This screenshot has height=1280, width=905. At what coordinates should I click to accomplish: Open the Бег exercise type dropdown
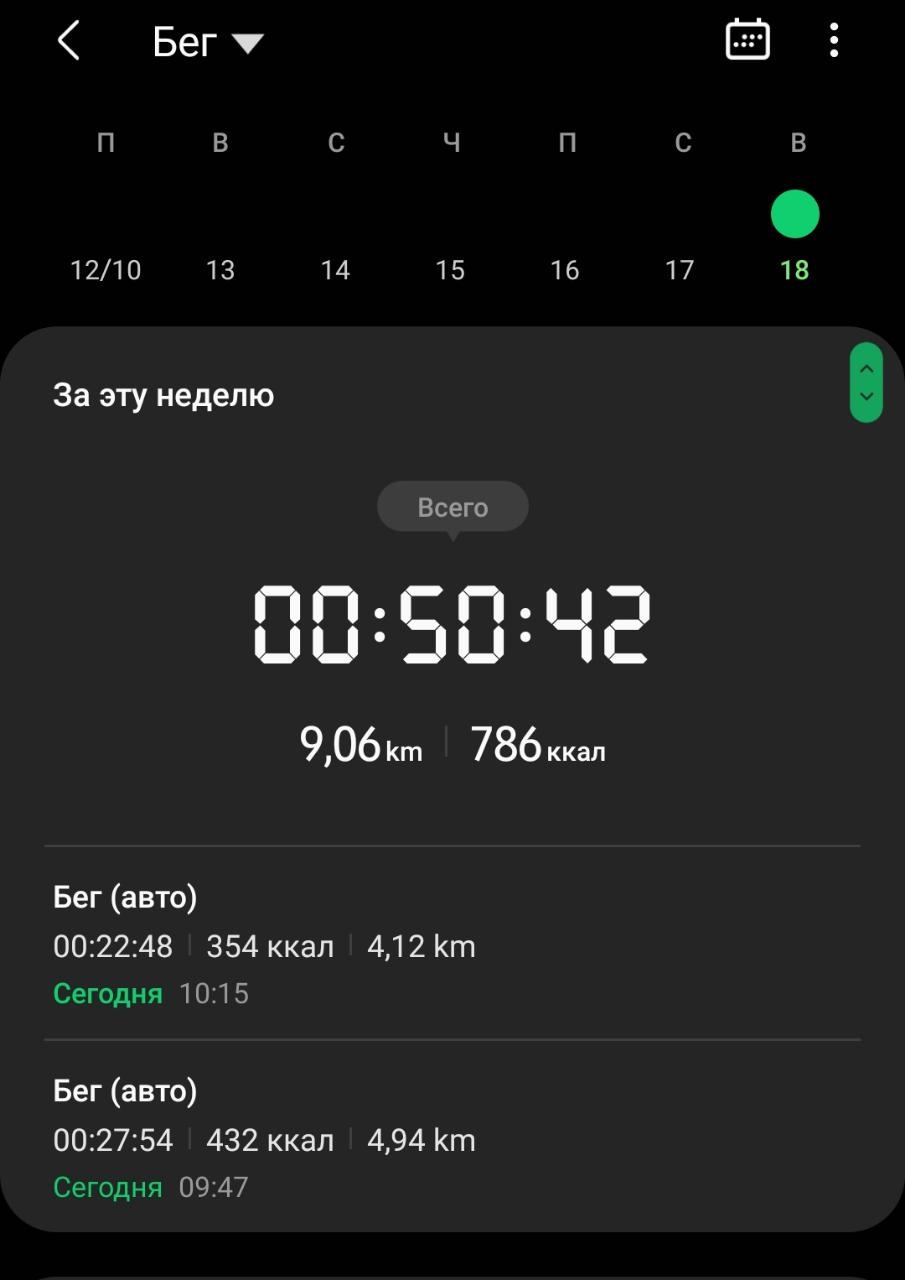[207, 43]
